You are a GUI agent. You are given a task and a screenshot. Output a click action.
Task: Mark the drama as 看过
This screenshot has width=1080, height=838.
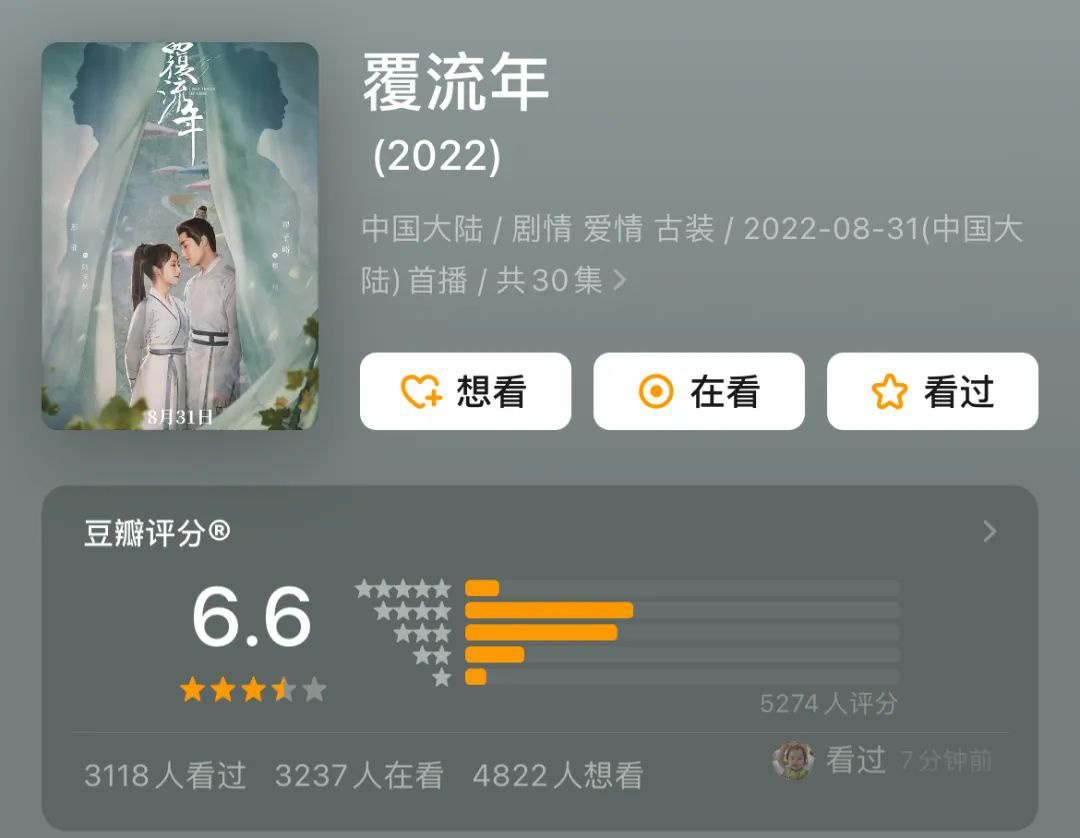932,392
